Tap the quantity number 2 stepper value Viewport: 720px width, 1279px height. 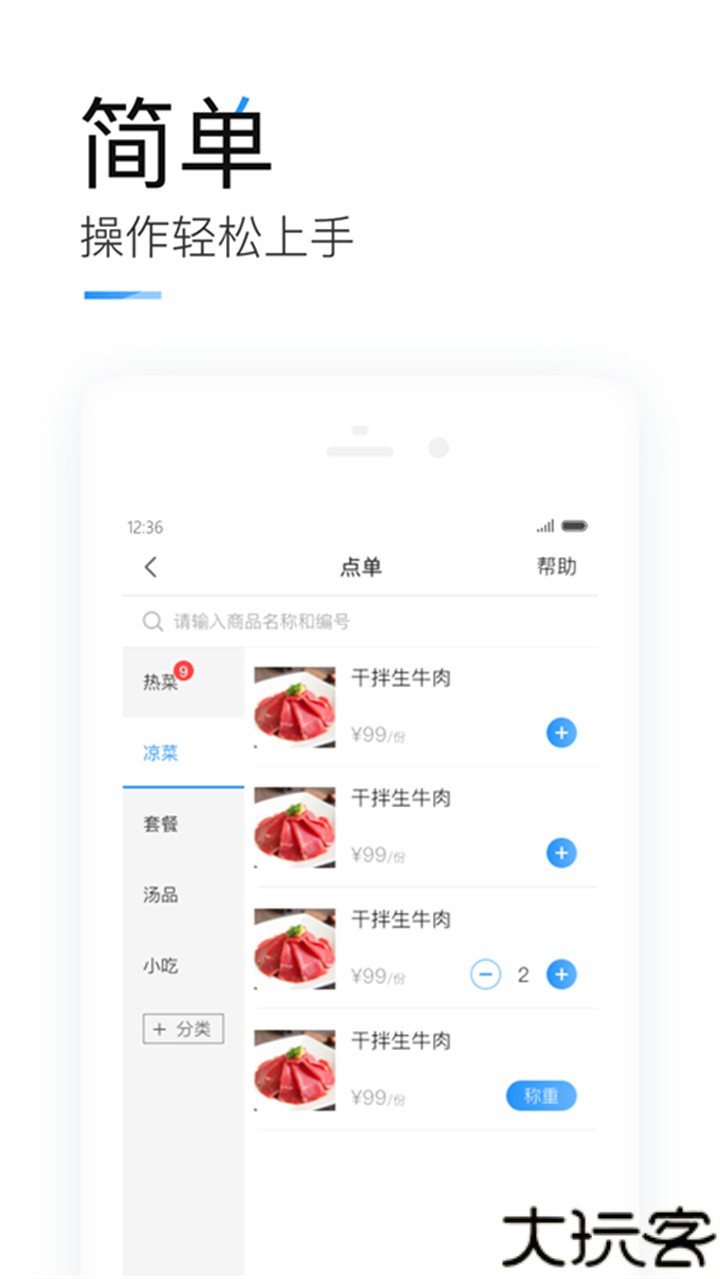click(x=523, y=974)
